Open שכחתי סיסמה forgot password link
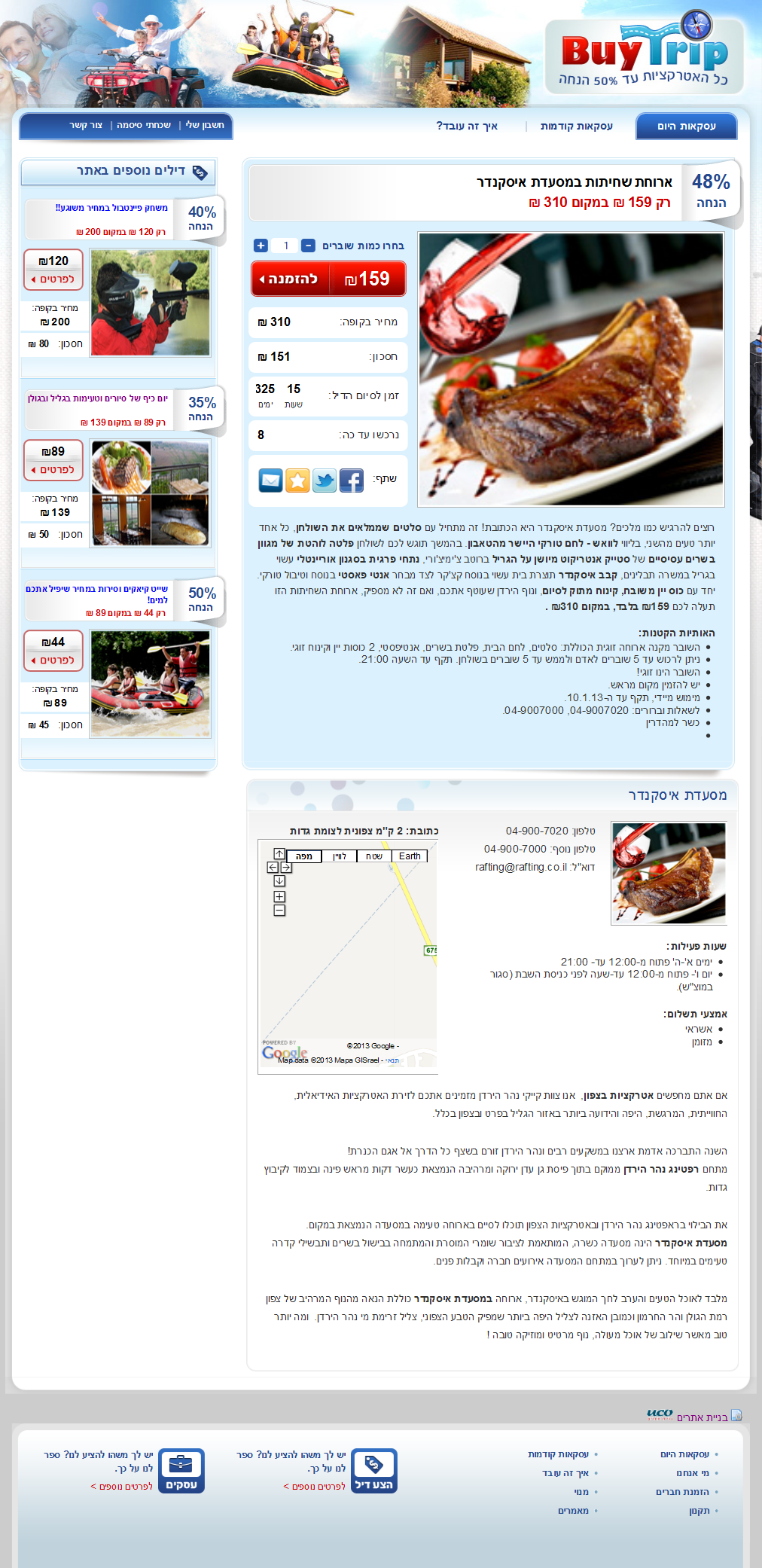 point(144,125)
